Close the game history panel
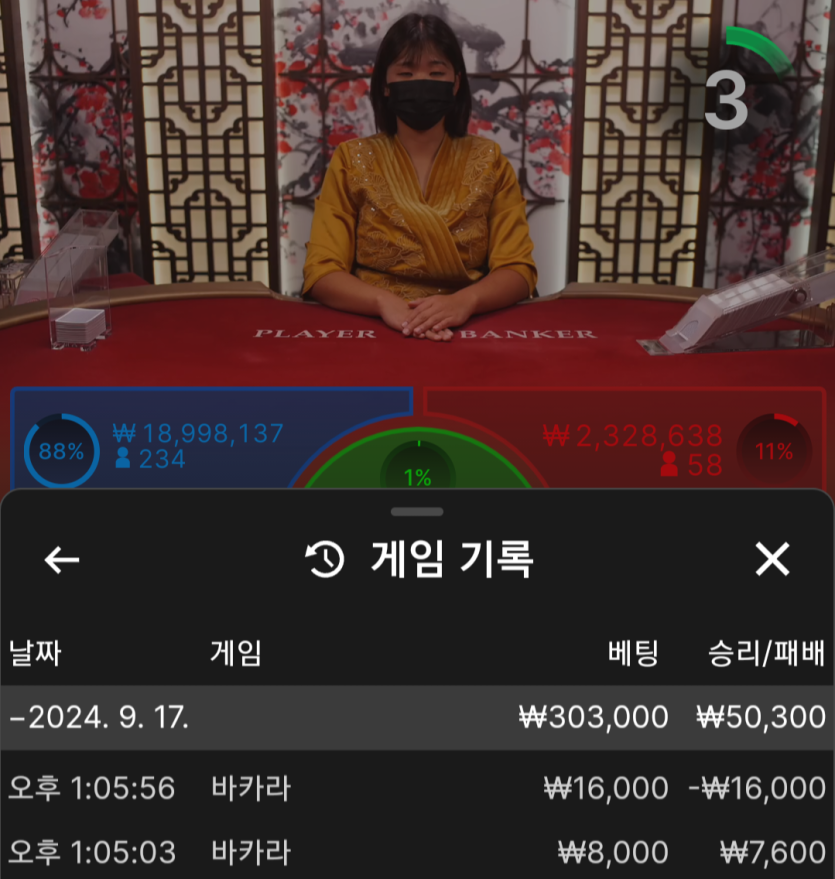Viewport: 835px width, 879px height. click(772, 560)
